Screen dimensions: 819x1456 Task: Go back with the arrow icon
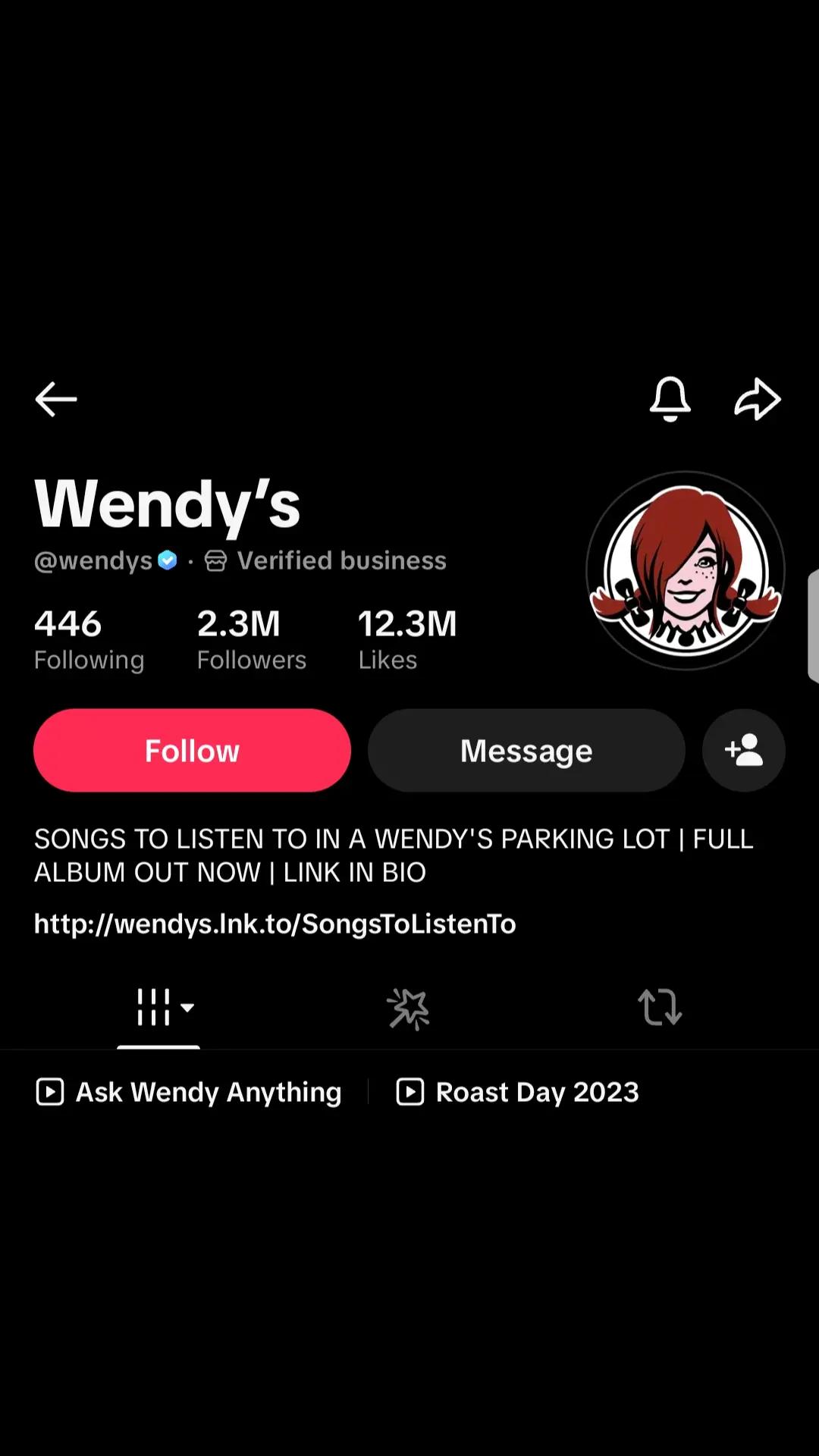(56, 399)
